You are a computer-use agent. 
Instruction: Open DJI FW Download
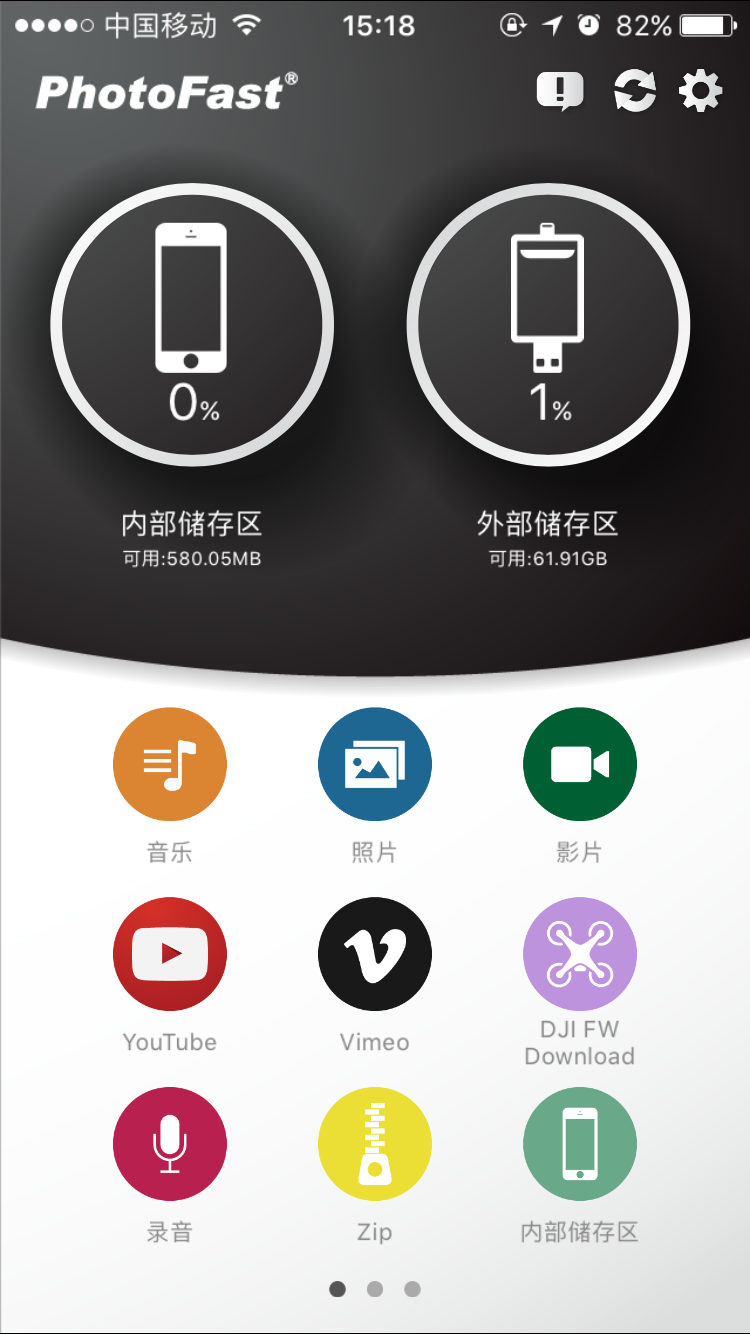tap(580, 954)
